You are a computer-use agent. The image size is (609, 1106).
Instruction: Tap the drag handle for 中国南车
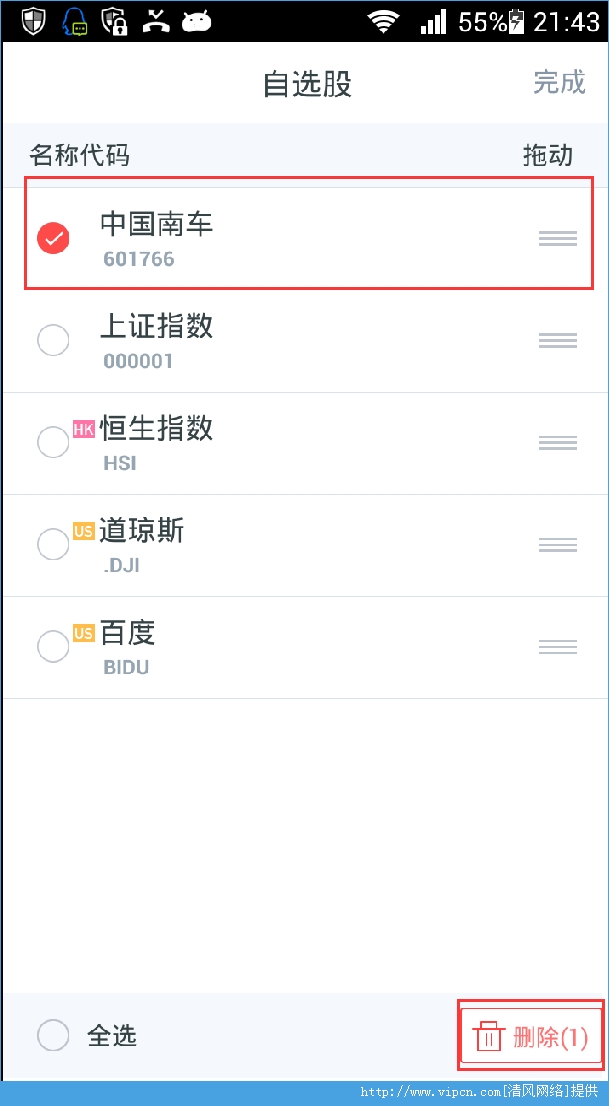pyautogui.click(x=557, y=238)
